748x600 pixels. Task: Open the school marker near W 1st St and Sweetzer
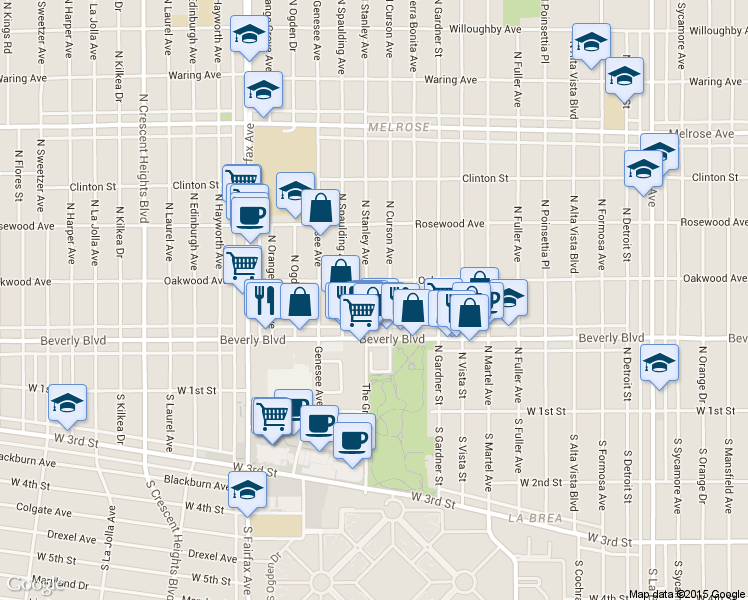point(68,403)
